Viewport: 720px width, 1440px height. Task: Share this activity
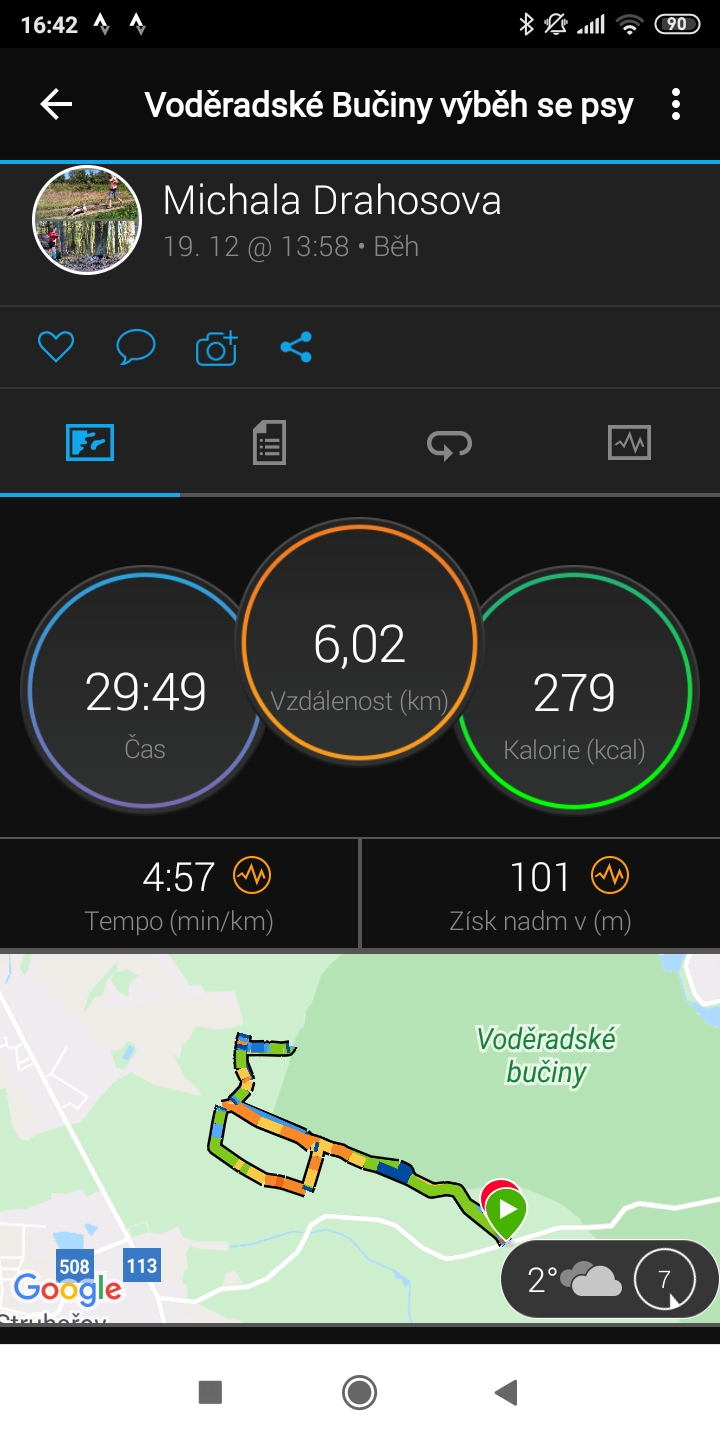pos(296,347)
